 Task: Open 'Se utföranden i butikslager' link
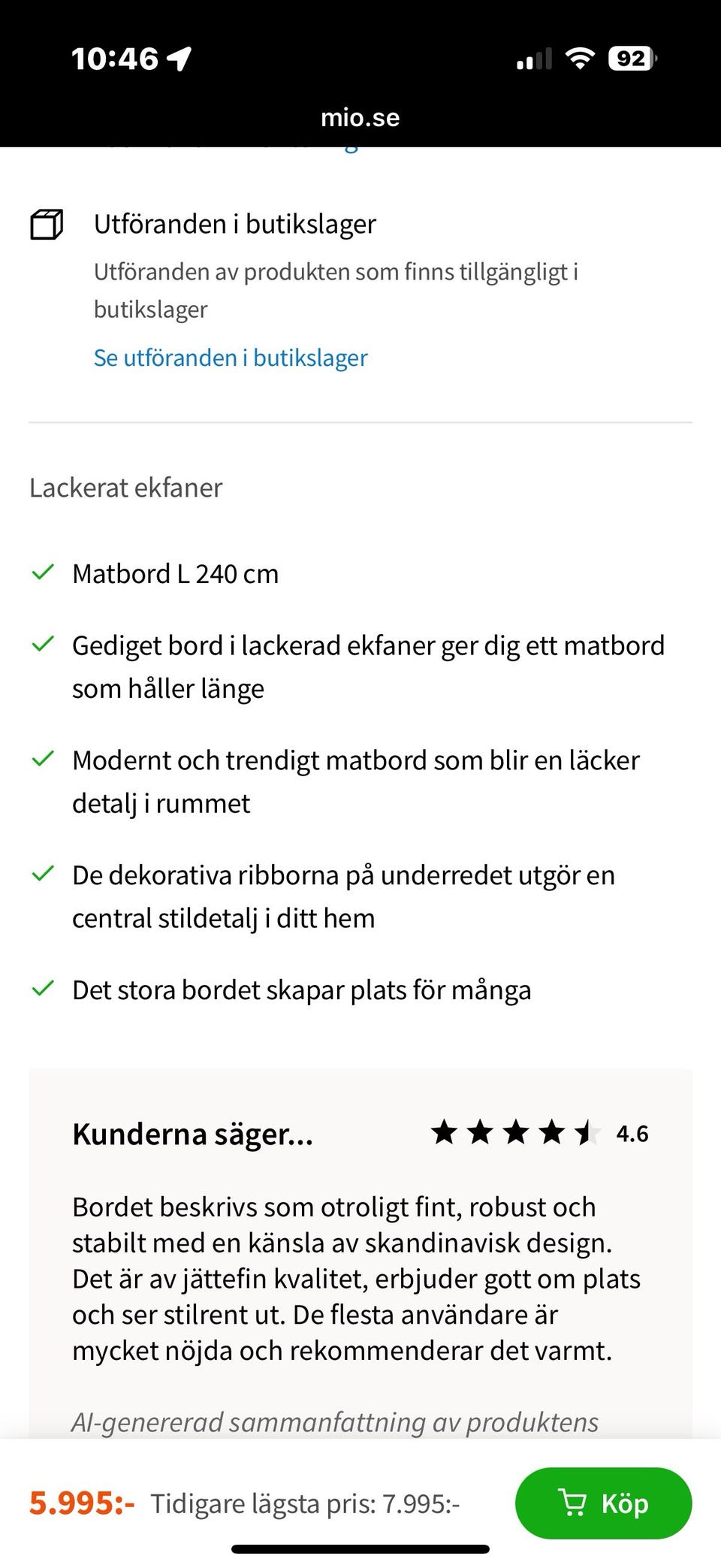[231, 358]
